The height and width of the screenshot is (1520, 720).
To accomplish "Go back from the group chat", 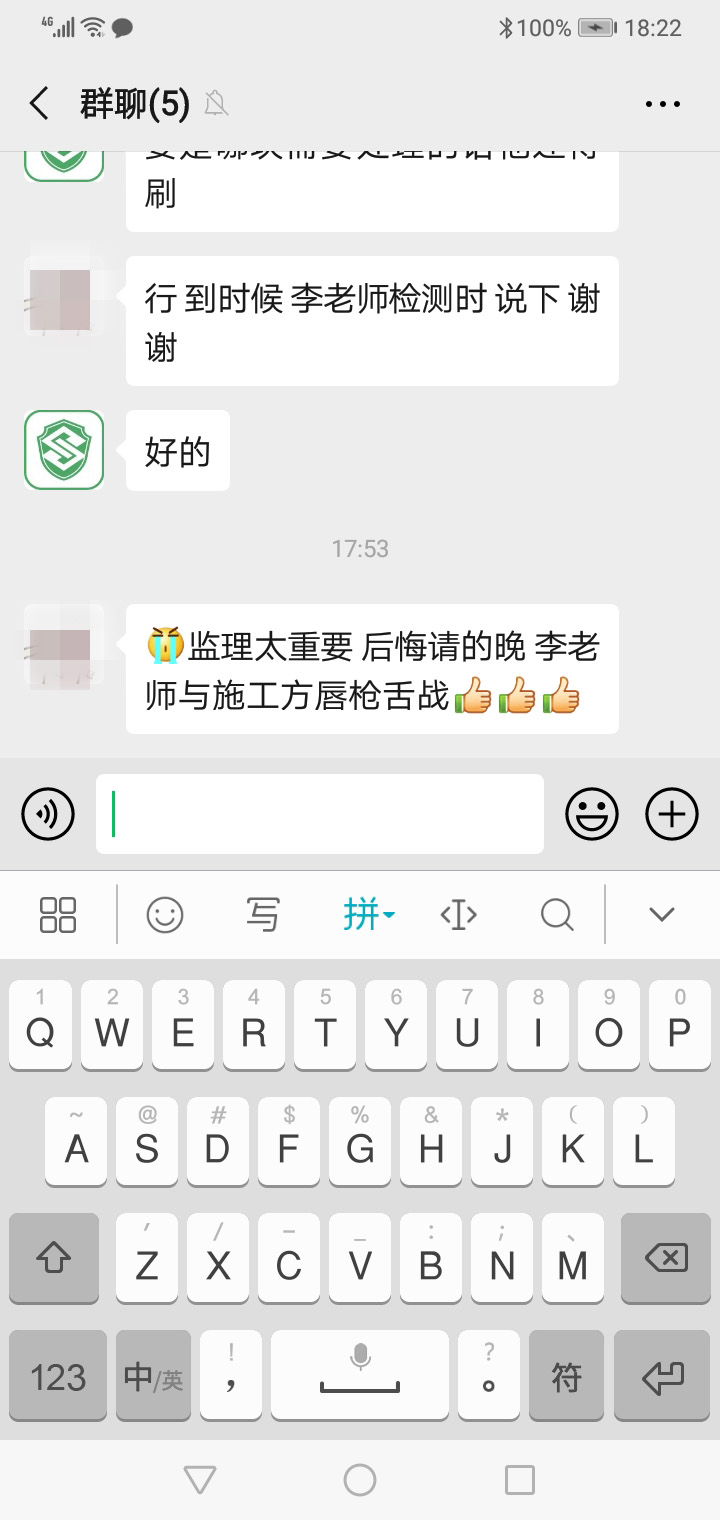I will tap(39, 104).
